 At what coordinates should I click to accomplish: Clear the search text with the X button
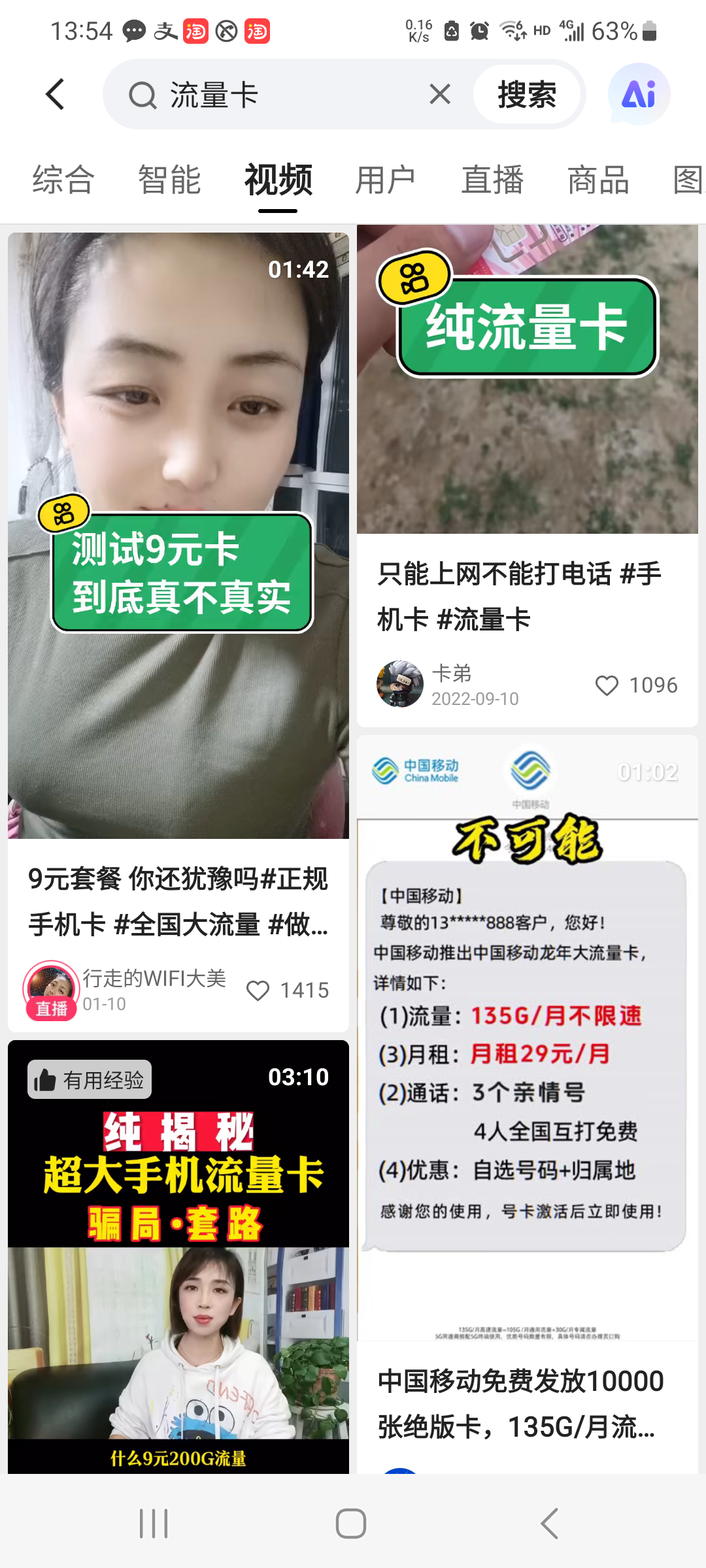pos(439,95)
